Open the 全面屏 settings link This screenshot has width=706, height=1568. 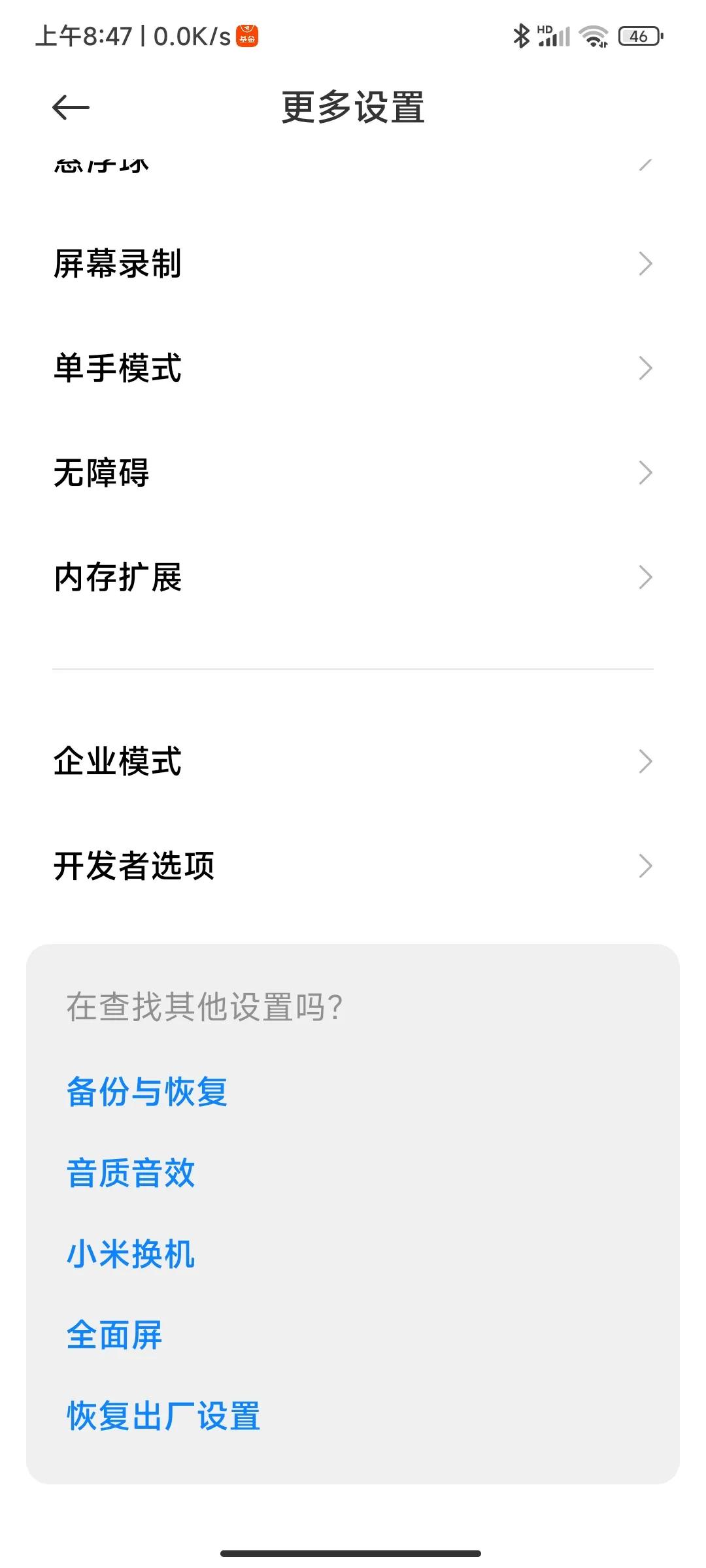[x=115, y=1333]
